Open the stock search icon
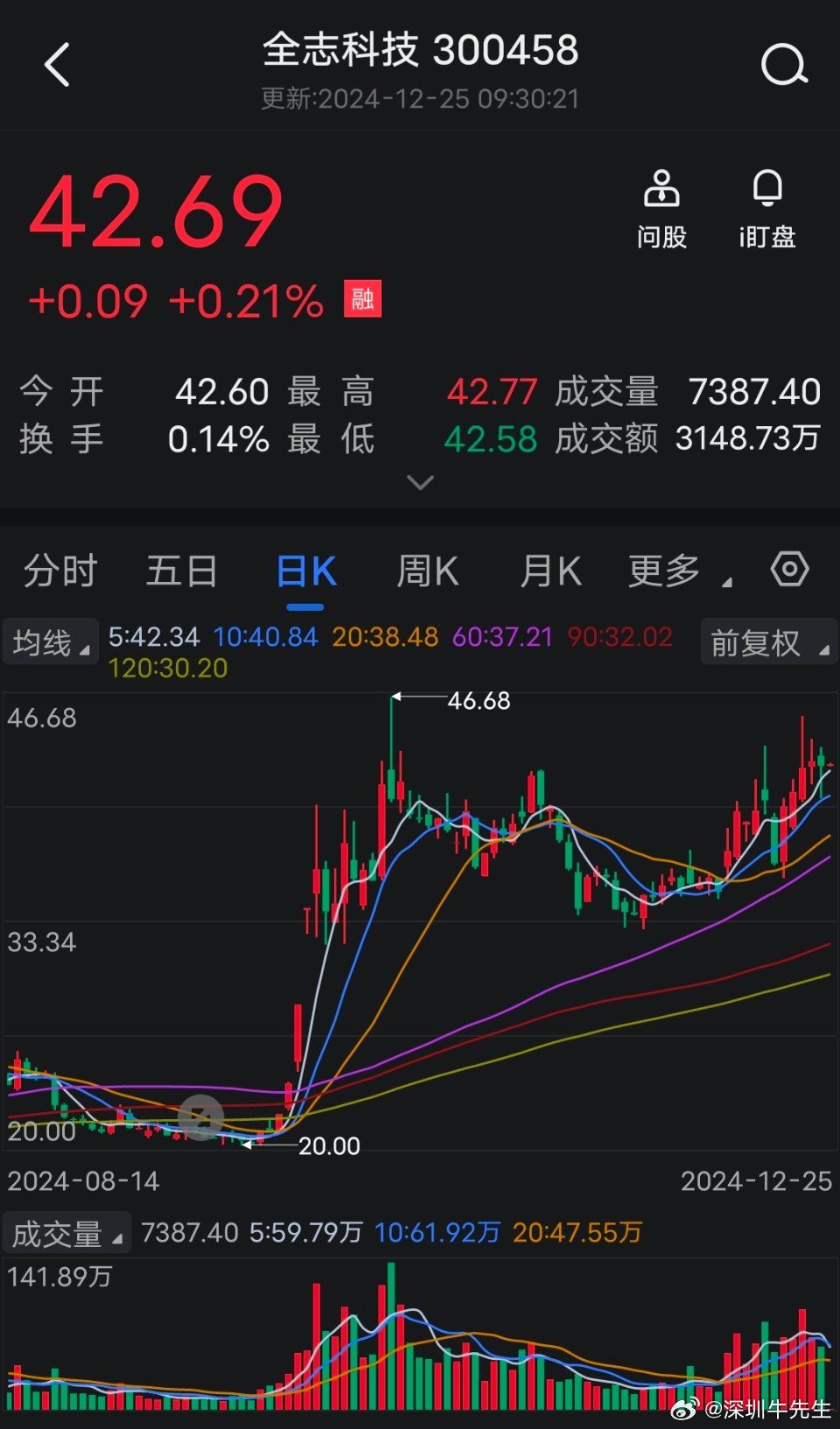 783,66
